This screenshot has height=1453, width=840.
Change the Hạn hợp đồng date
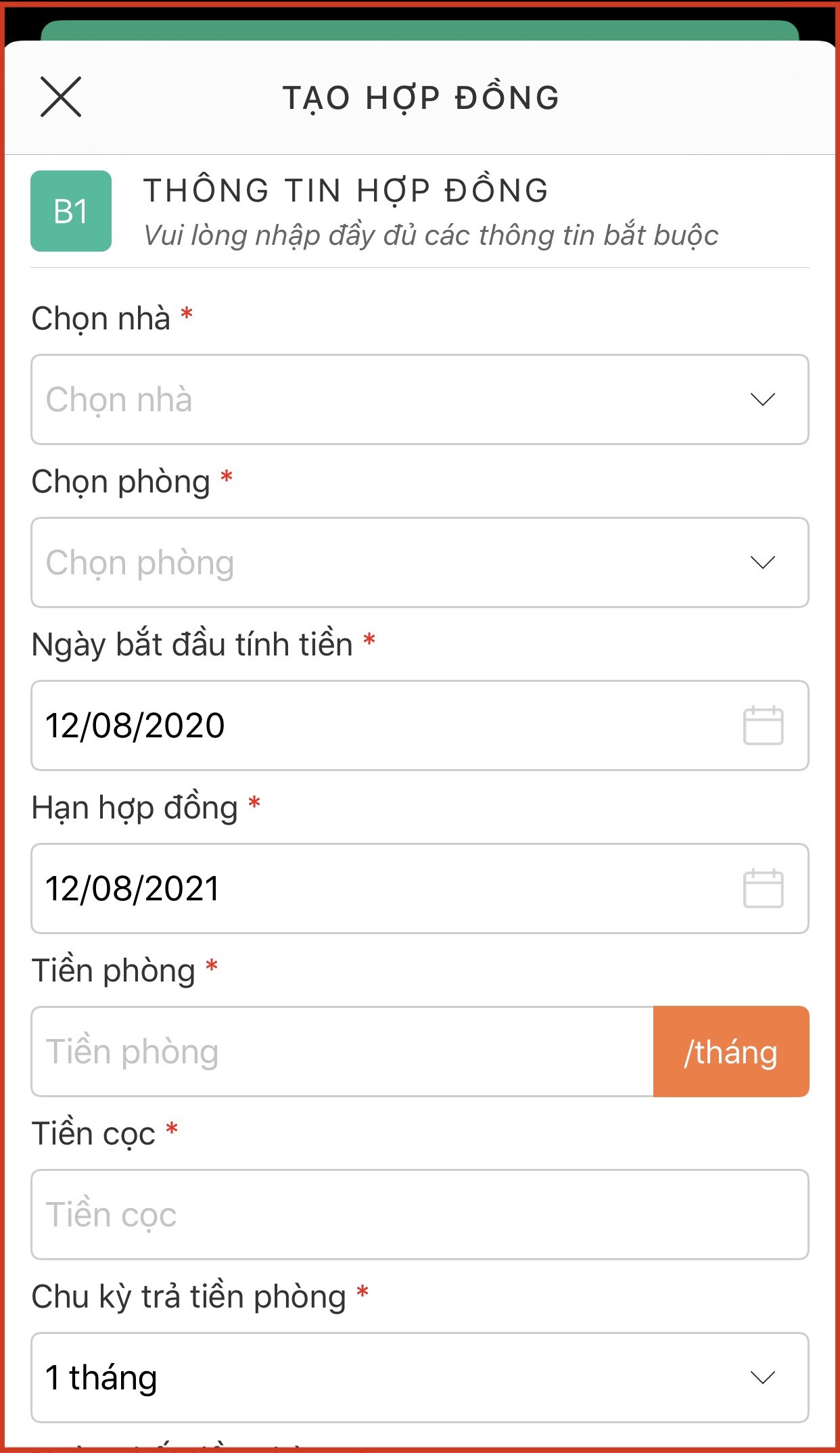(419, 888)
